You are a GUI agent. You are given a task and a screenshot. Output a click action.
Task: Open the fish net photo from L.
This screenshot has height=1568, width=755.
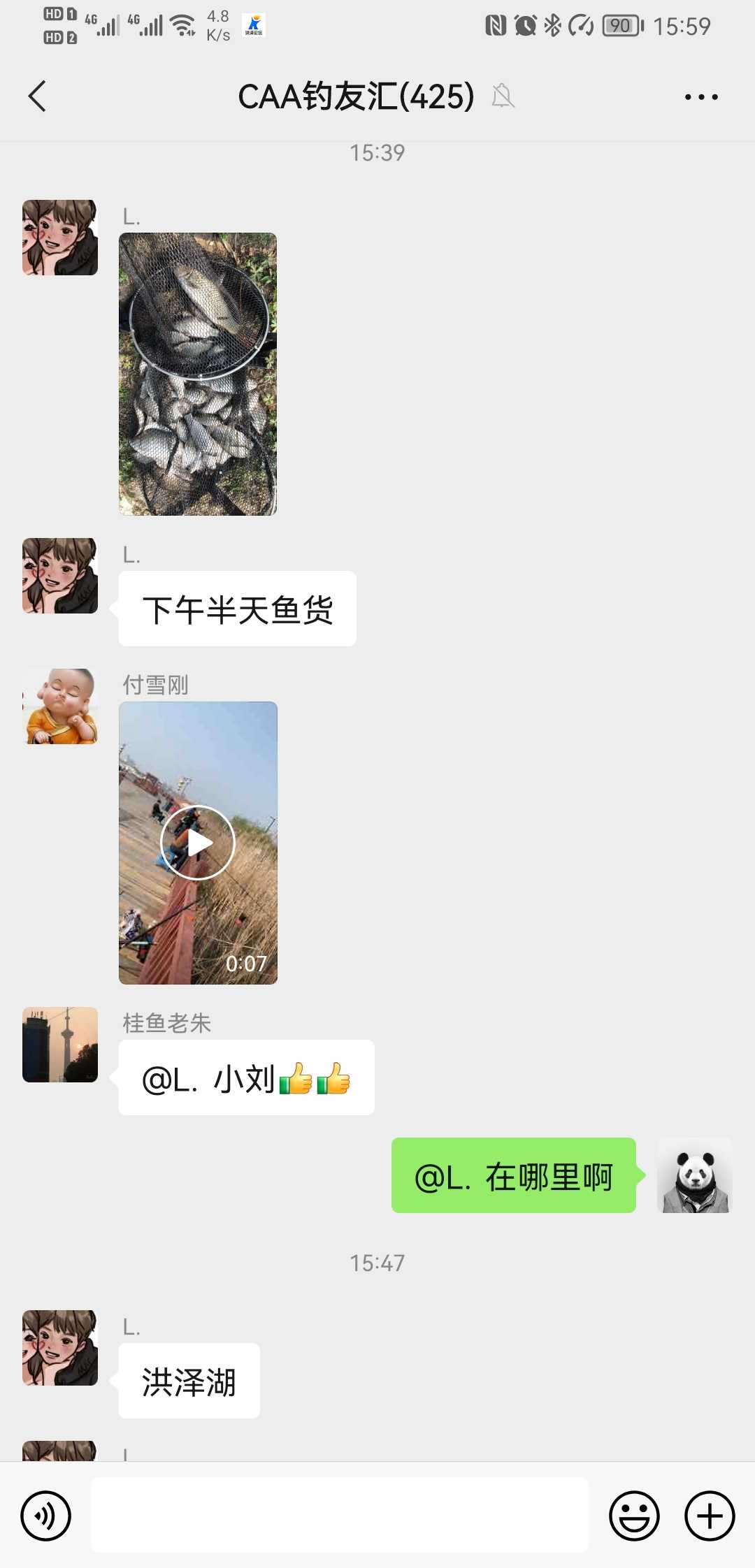pyautogui.click(x=198, y=374)
